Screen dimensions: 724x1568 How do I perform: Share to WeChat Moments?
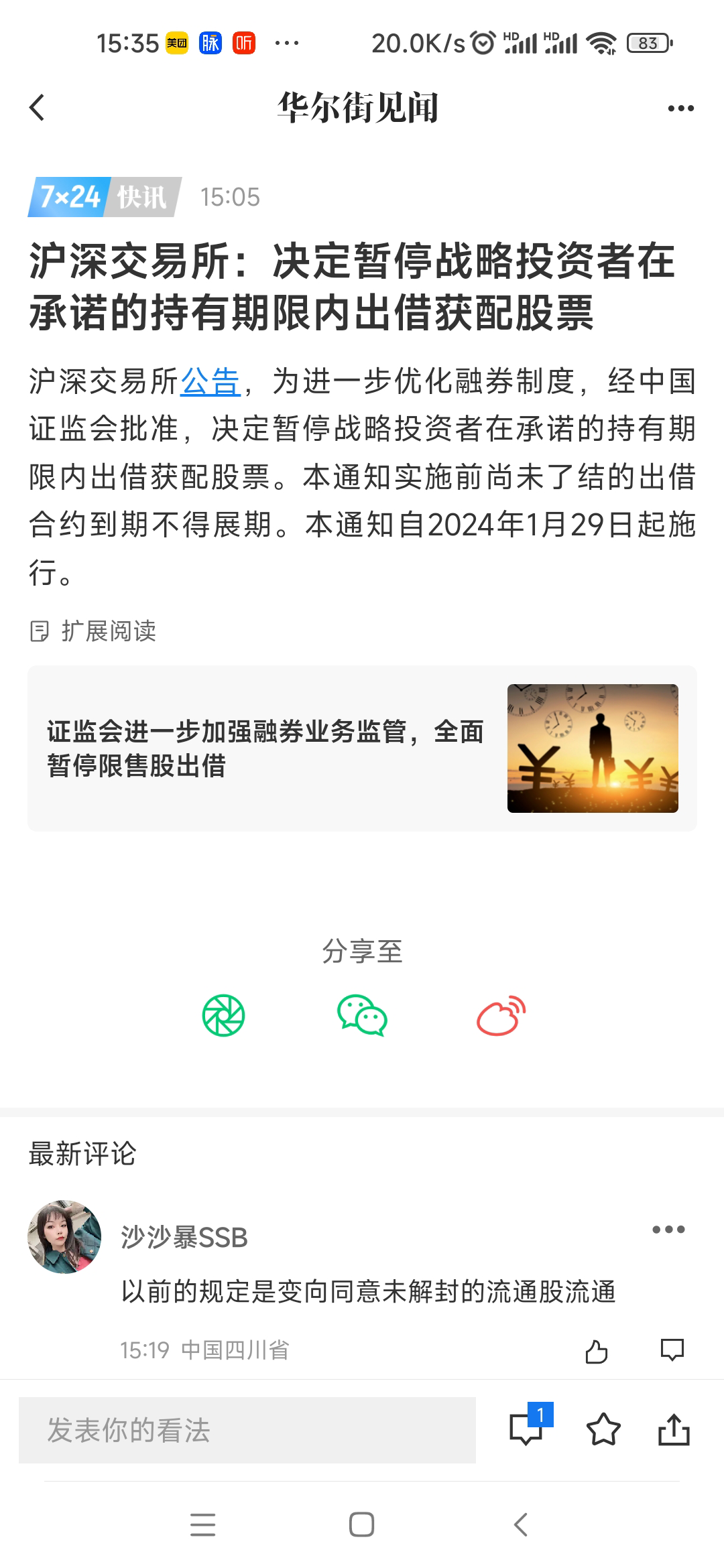224,1016
